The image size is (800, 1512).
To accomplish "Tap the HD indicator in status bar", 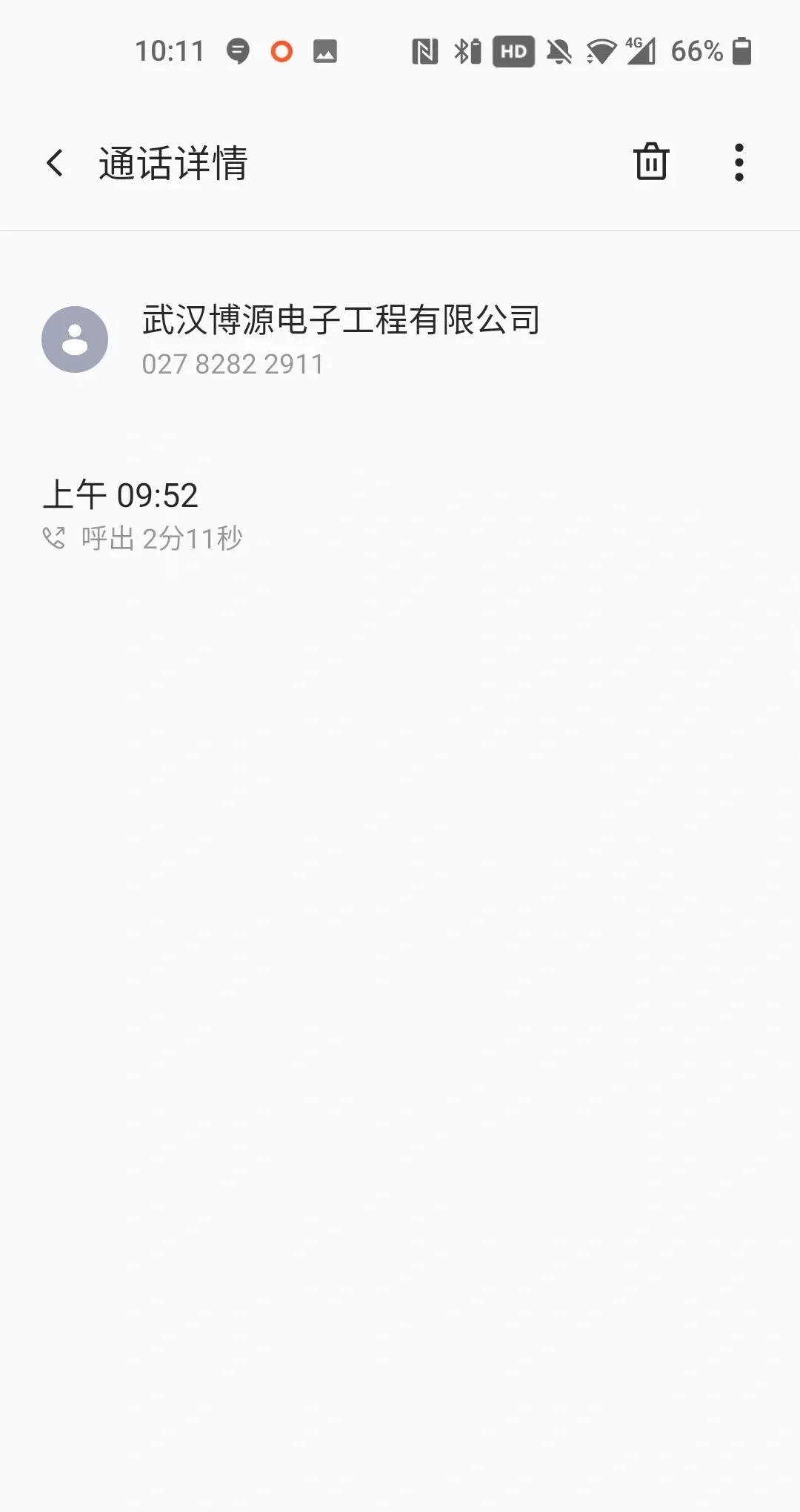I will [x=512, y=52].
